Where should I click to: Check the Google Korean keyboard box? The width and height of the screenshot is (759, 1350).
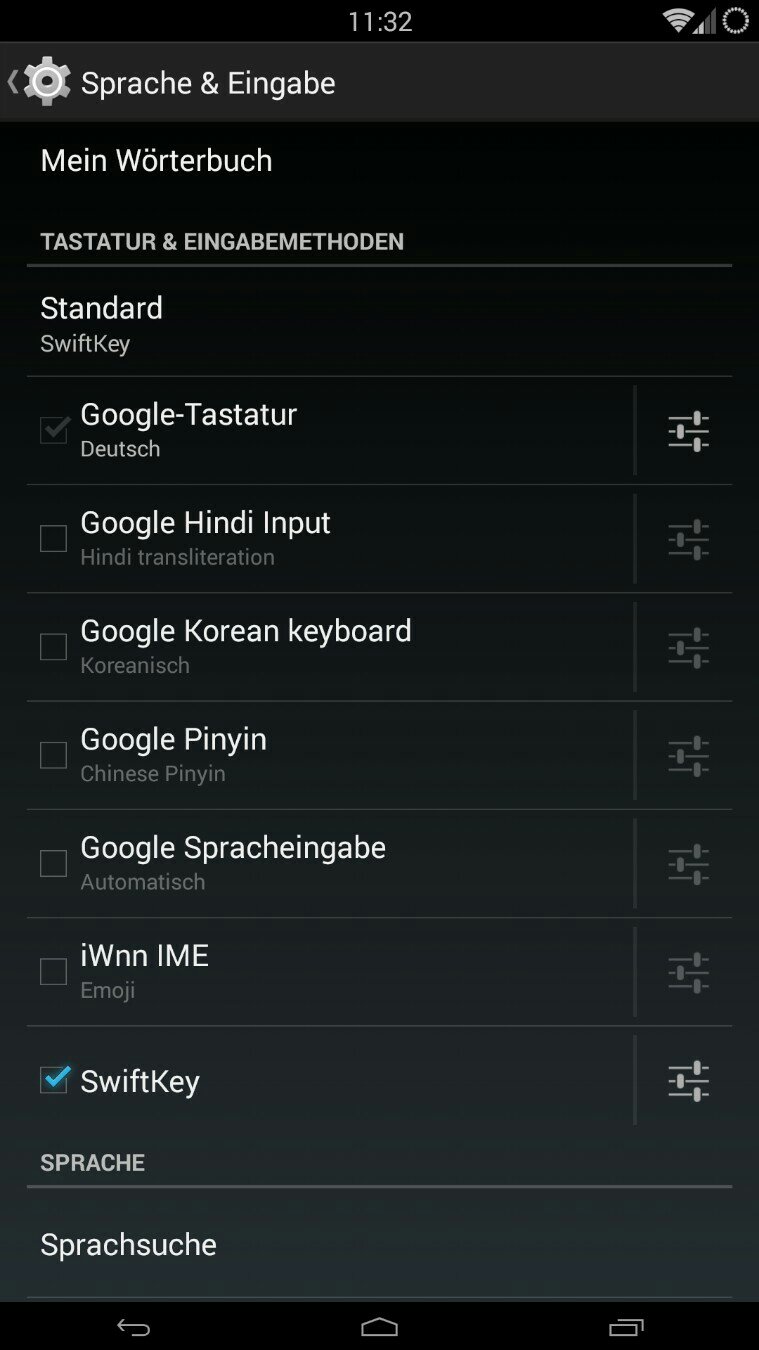point(53,647)
